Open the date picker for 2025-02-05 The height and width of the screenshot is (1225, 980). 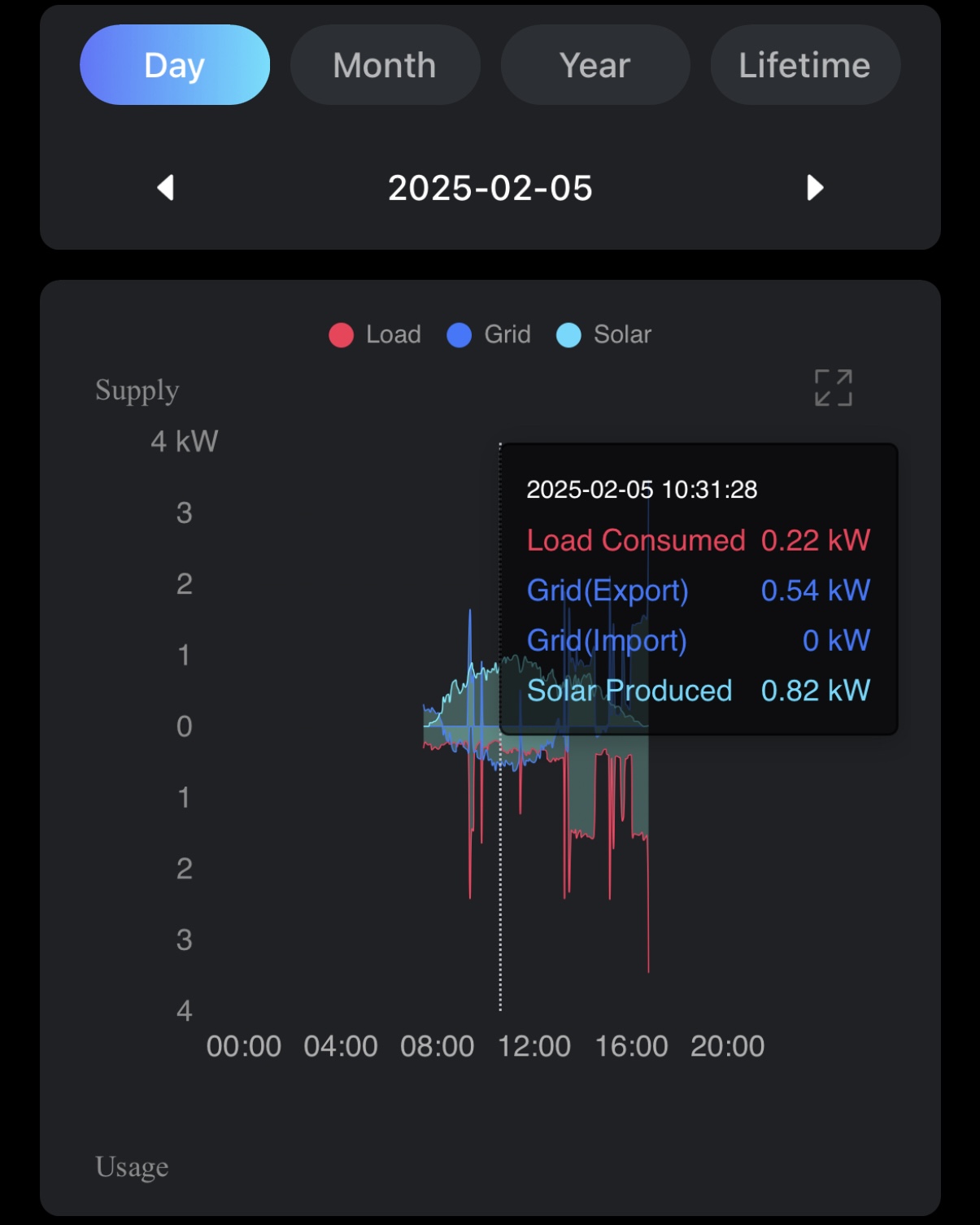click(x=490, y=188)
